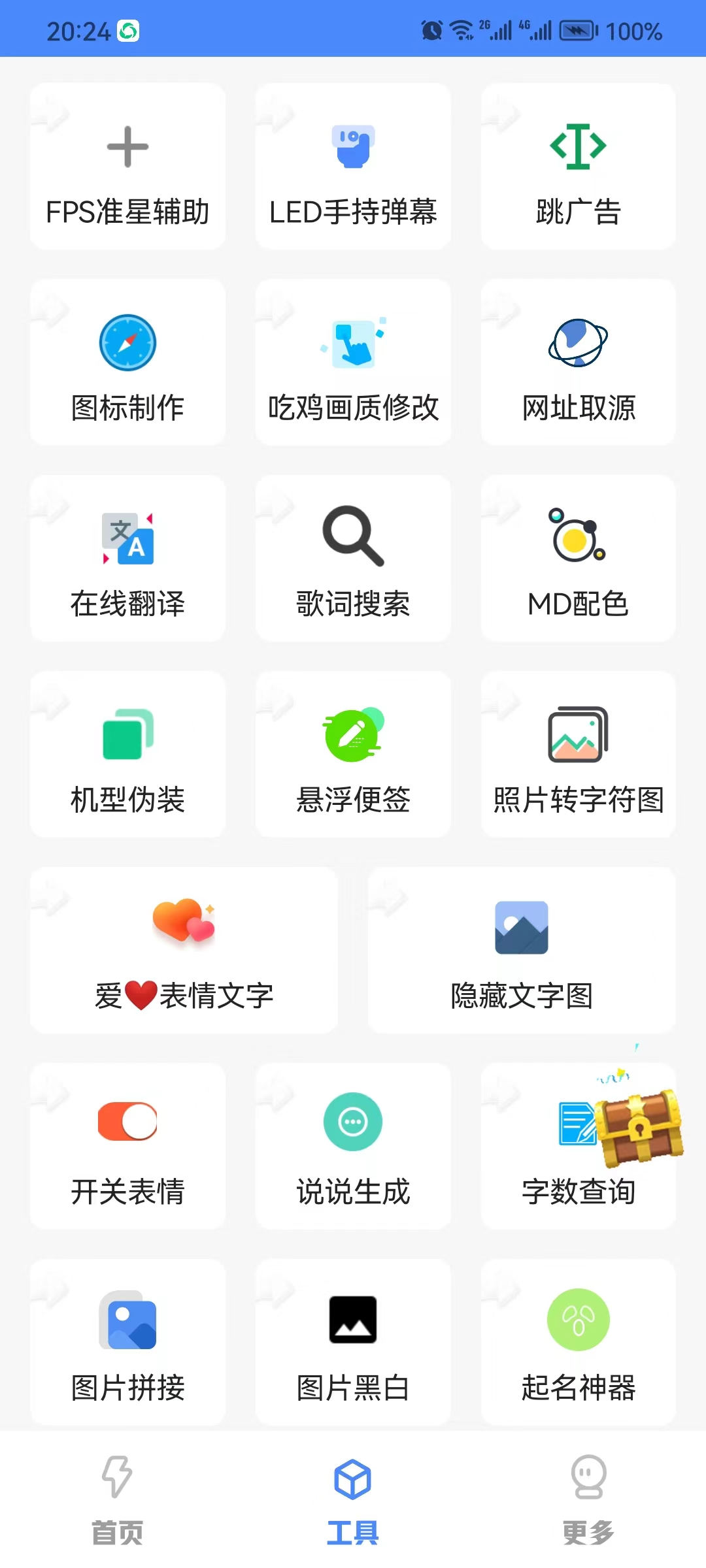Launch the 悬浮便签 tool
The width and height of the screenshot is (706, 1568).
coord(353,755)
